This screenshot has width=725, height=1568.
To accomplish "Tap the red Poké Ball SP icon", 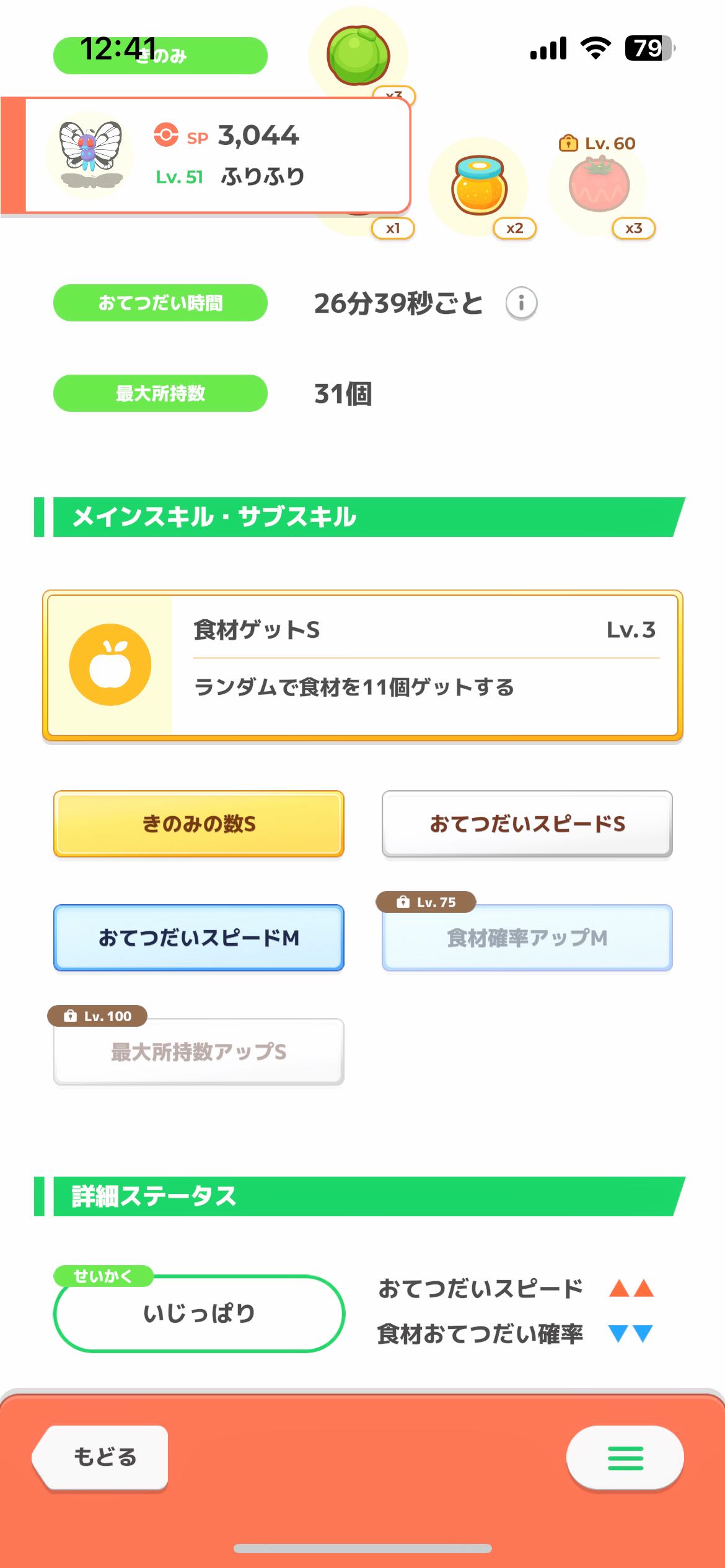I will pyautogui.click(x=165, y=136).
